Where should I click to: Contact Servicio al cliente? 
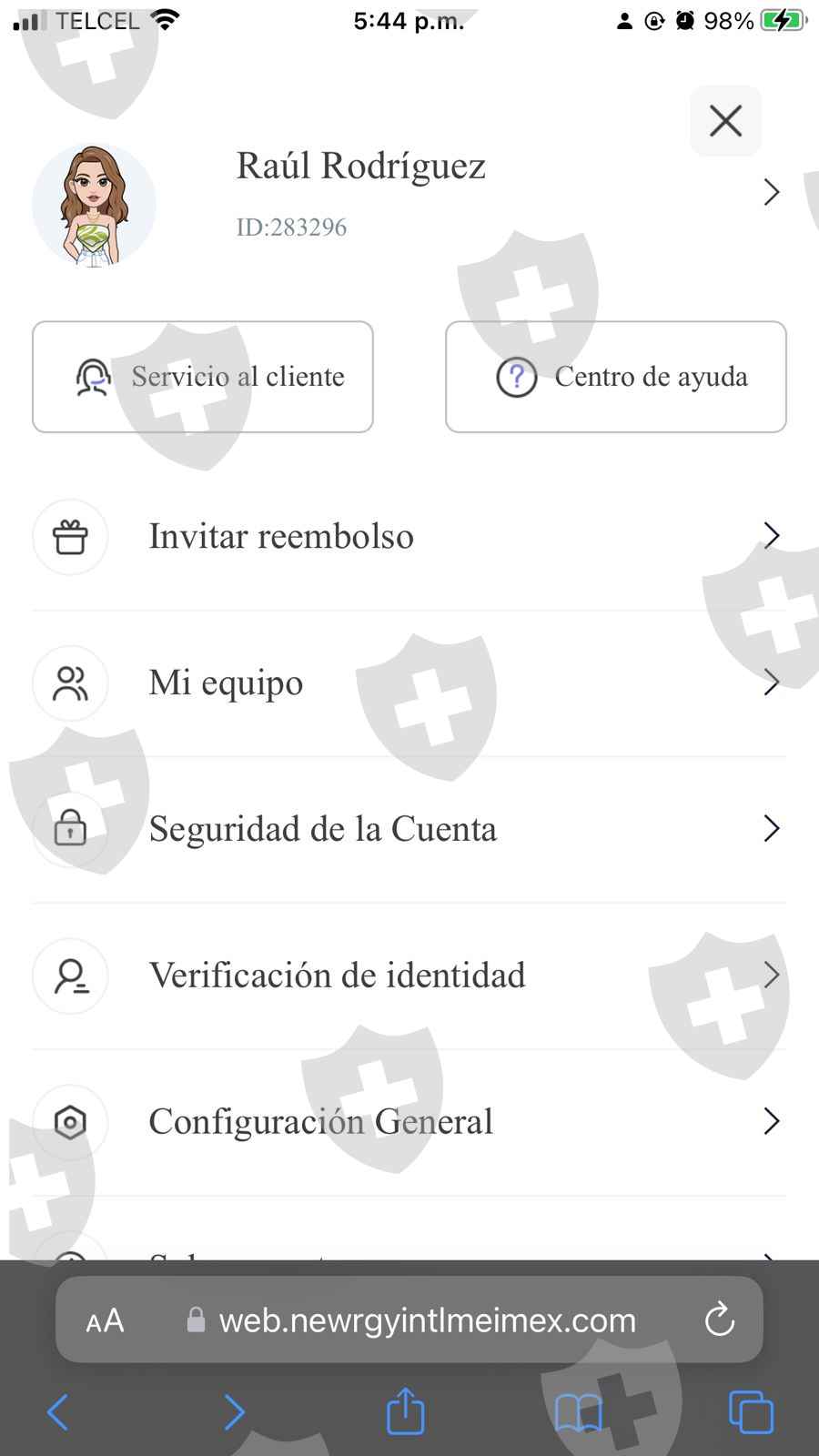[203, 377]
